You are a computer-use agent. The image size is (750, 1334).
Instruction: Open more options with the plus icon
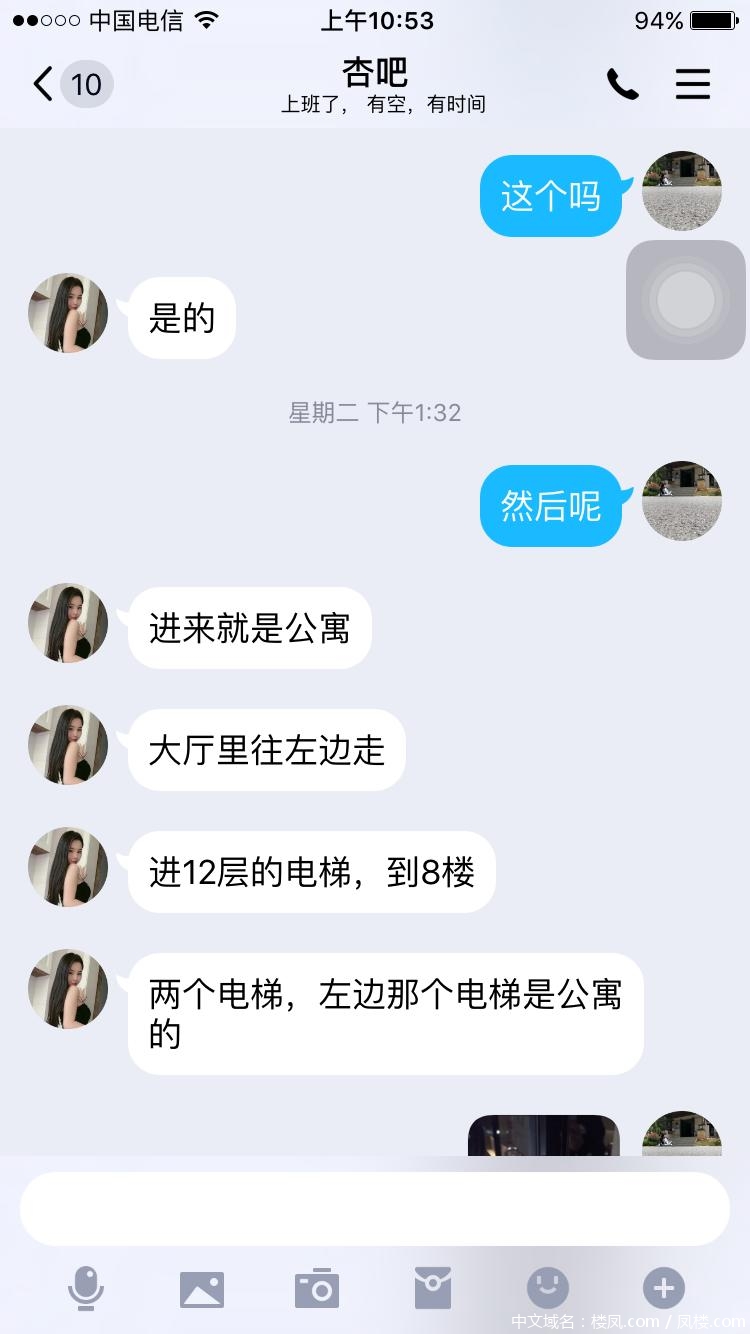663,1288
